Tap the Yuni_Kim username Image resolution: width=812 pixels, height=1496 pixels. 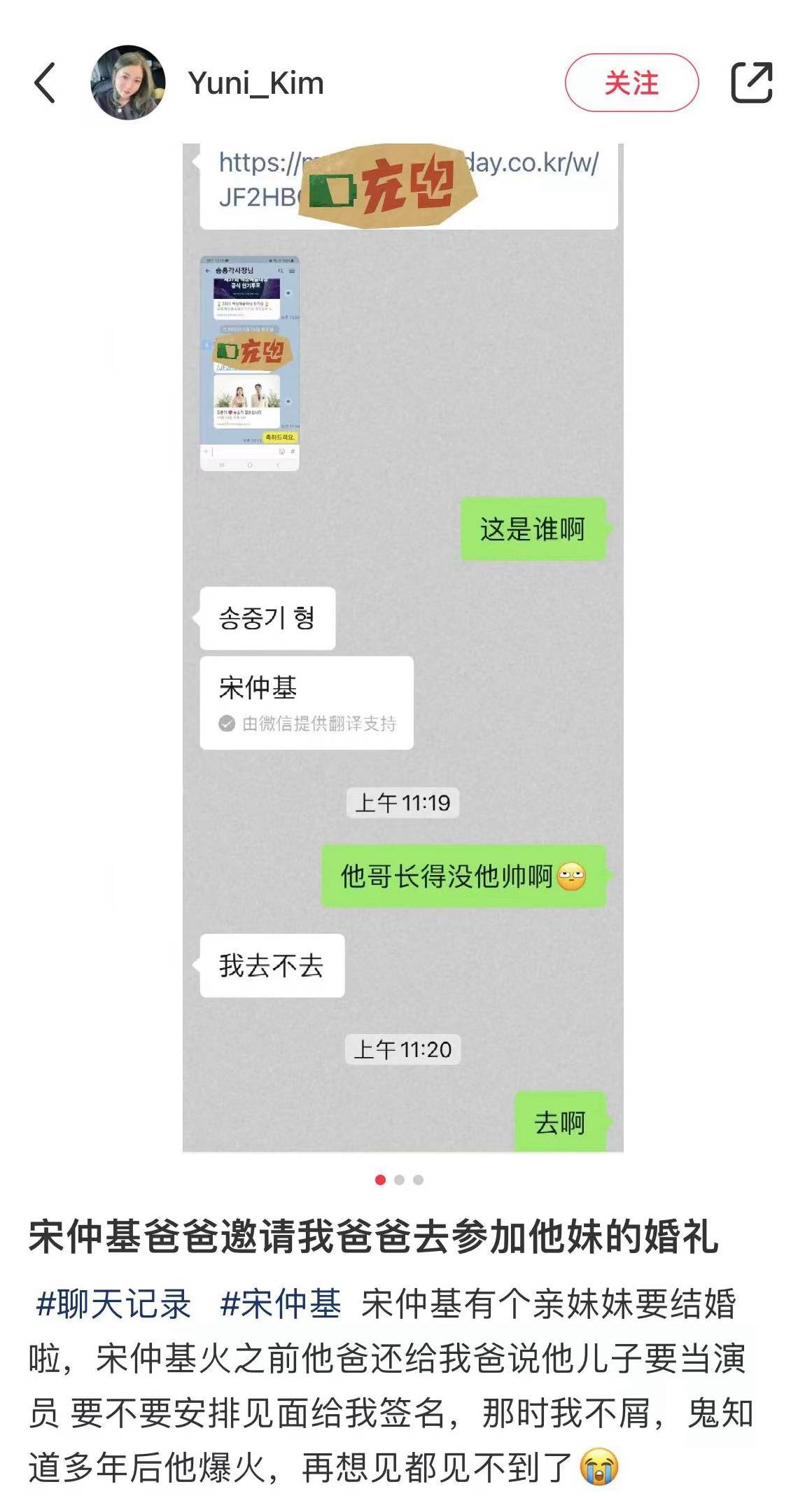coord(255,83)
